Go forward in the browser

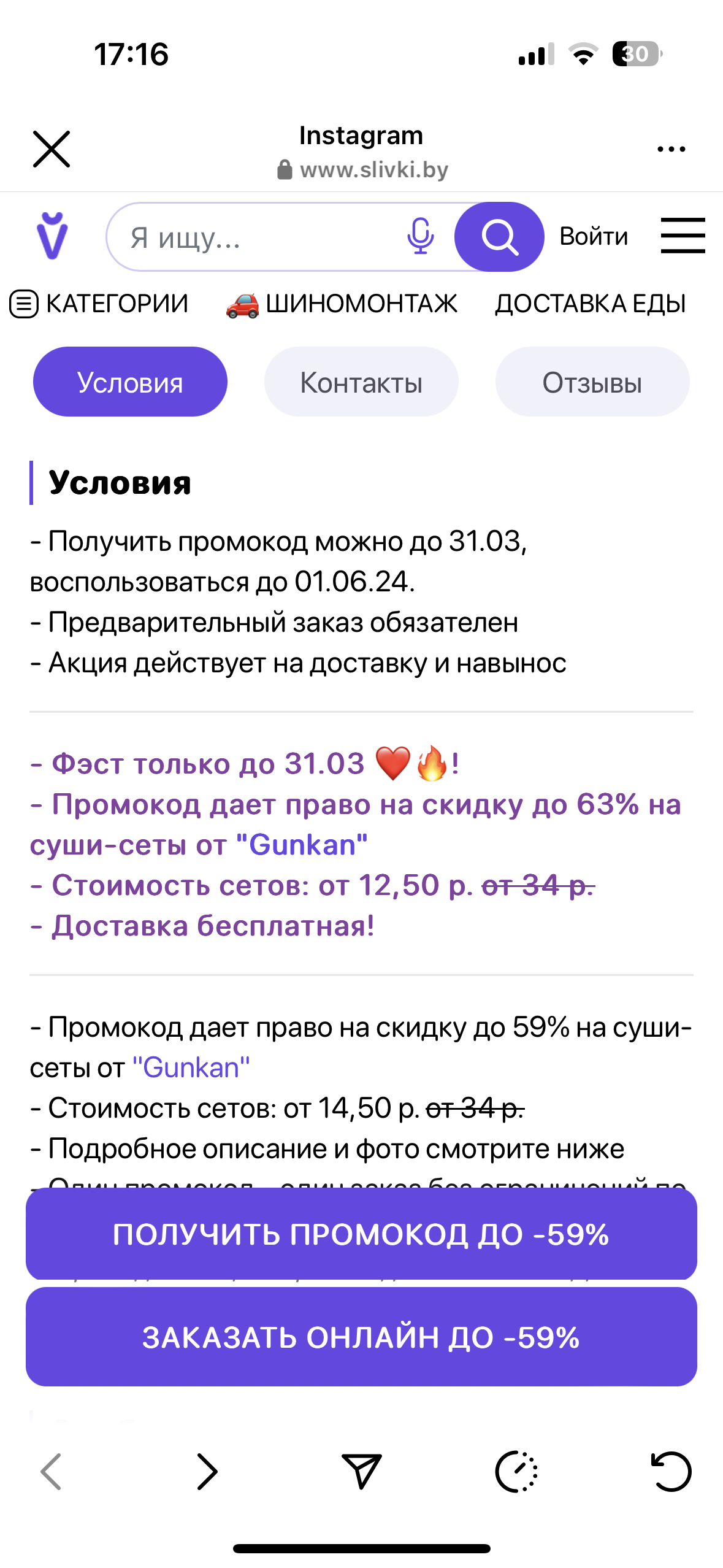click(207, 1472)
